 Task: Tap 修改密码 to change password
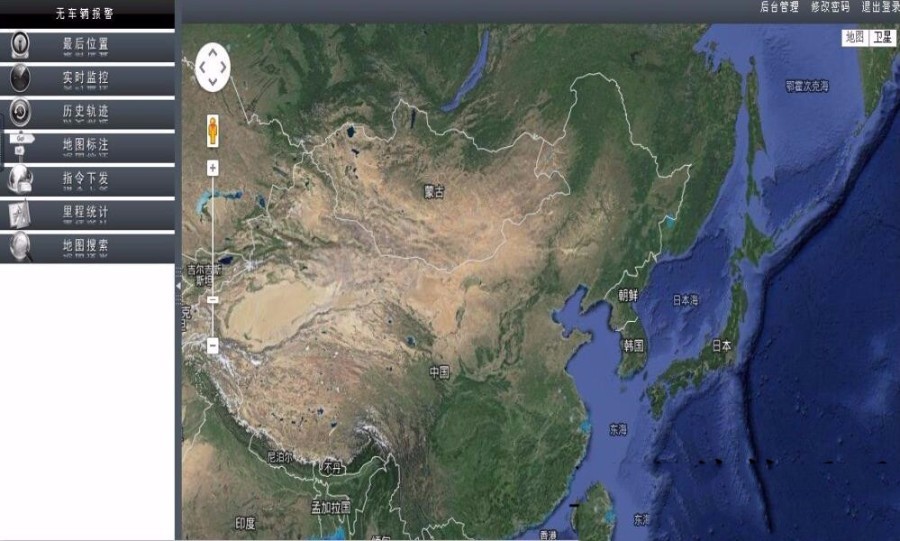pos(829,7)
